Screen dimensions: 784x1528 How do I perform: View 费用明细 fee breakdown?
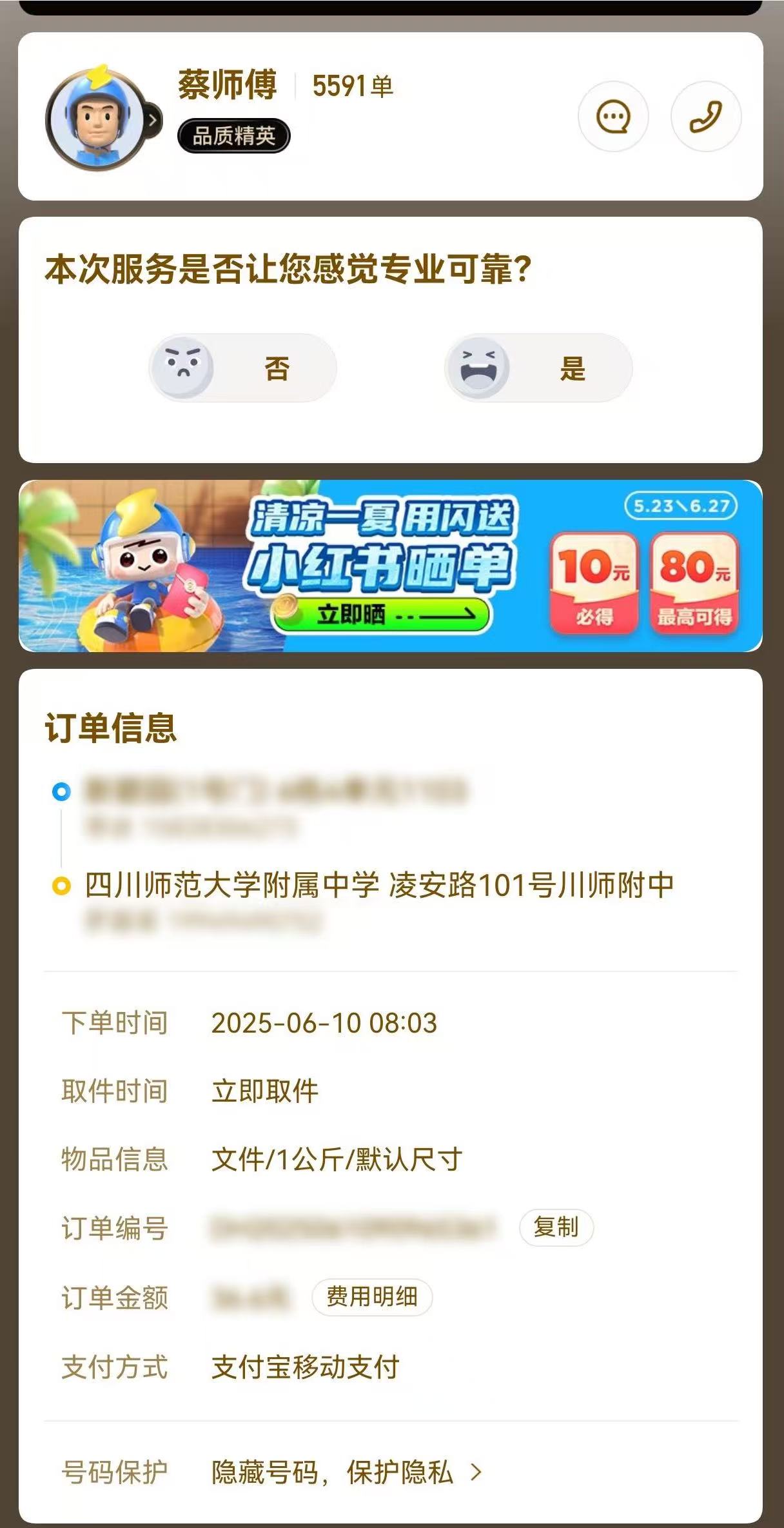click(x=371, y=1296)
